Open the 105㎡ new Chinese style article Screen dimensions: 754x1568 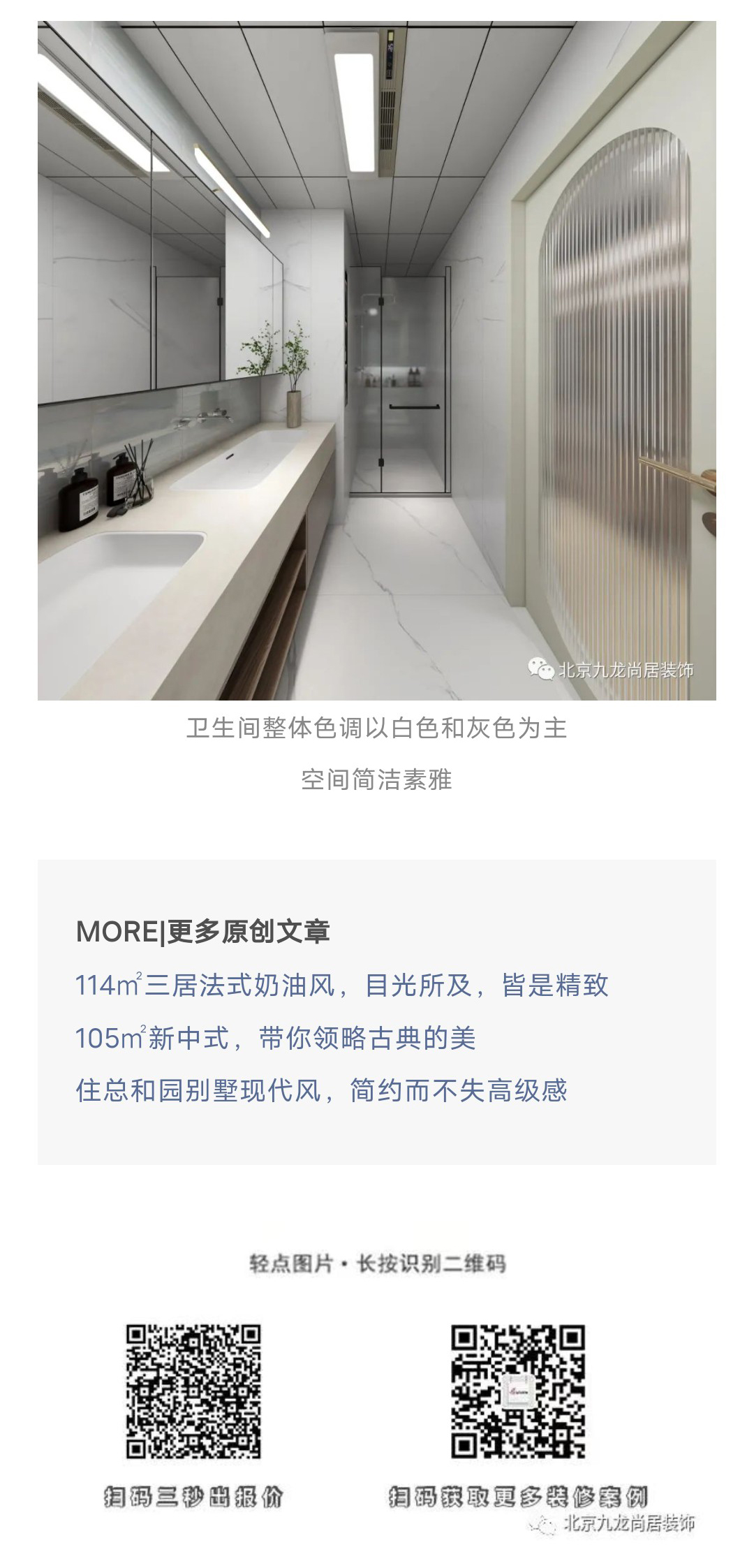(x=275, y=1038)
